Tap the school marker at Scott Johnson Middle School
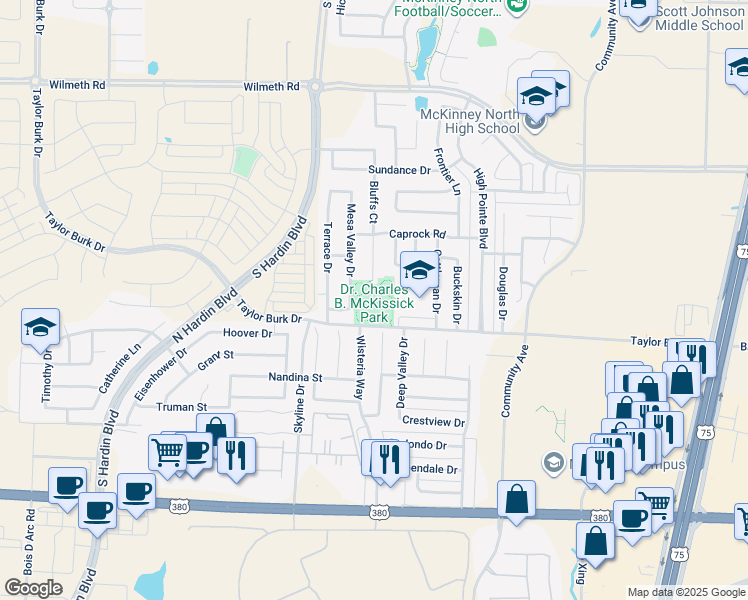The height and width of the screenshot is (600, 748). [638, 10]
